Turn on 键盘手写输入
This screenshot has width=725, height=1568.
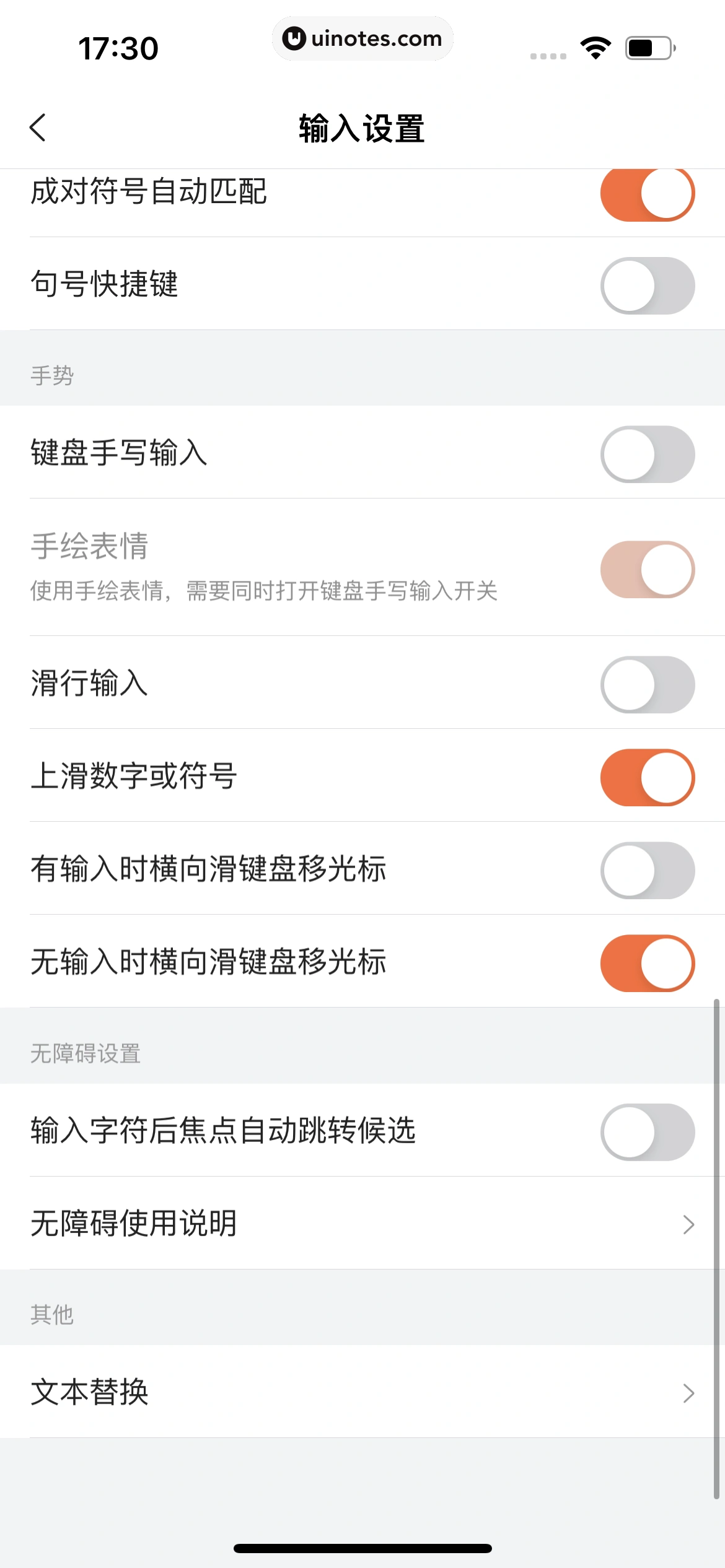click(648, 454)
